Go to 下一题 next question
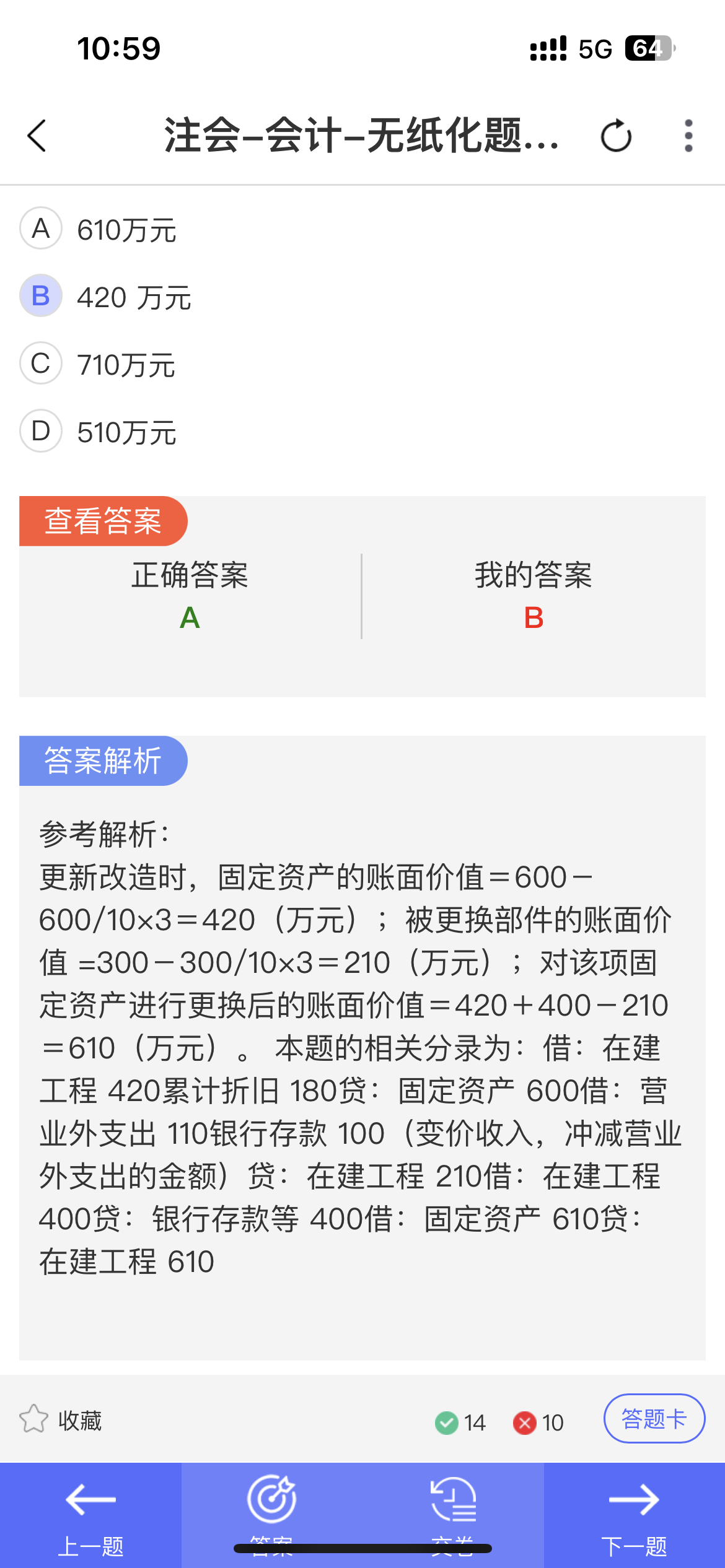 (634, 1515)
